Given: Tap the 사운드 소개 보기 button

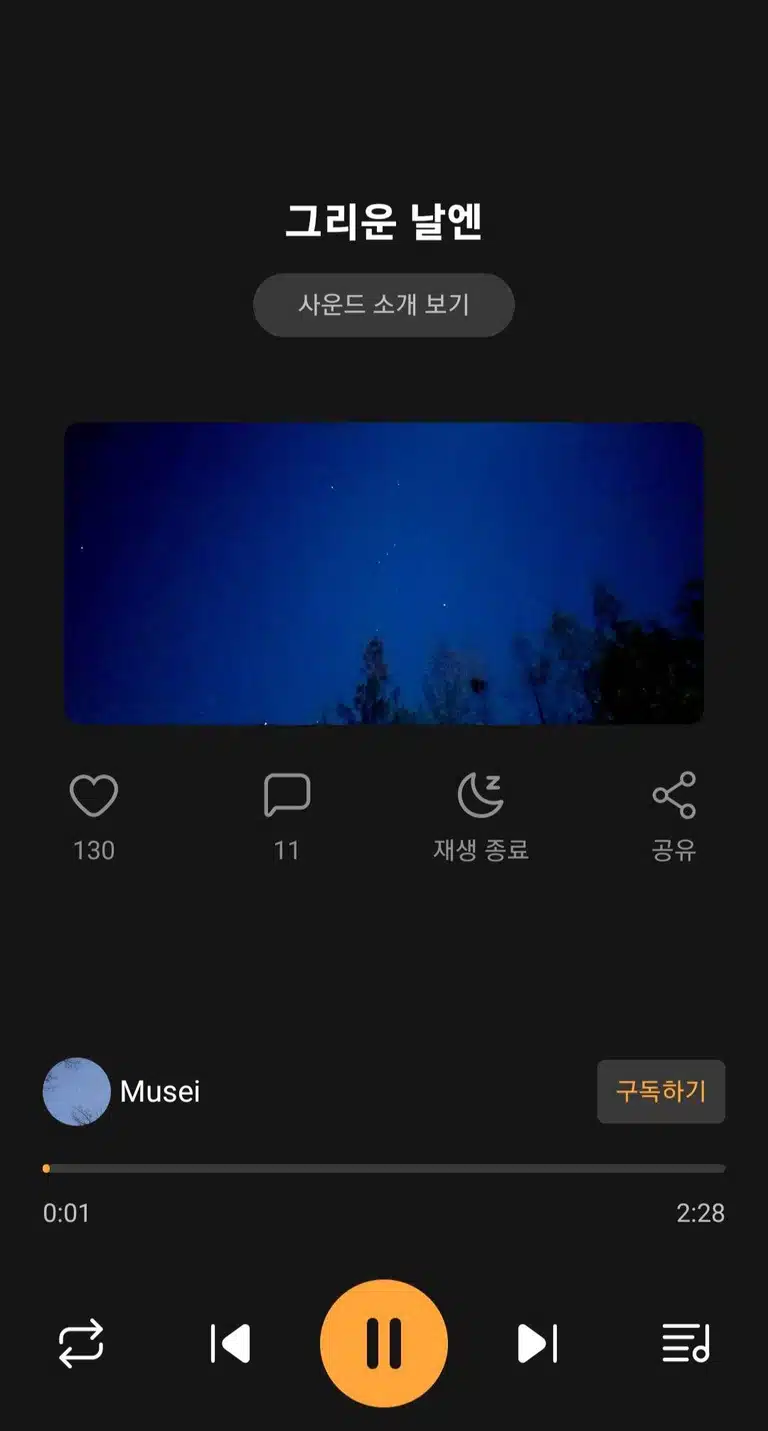Looking at the screenshot, I should point(384,305).
